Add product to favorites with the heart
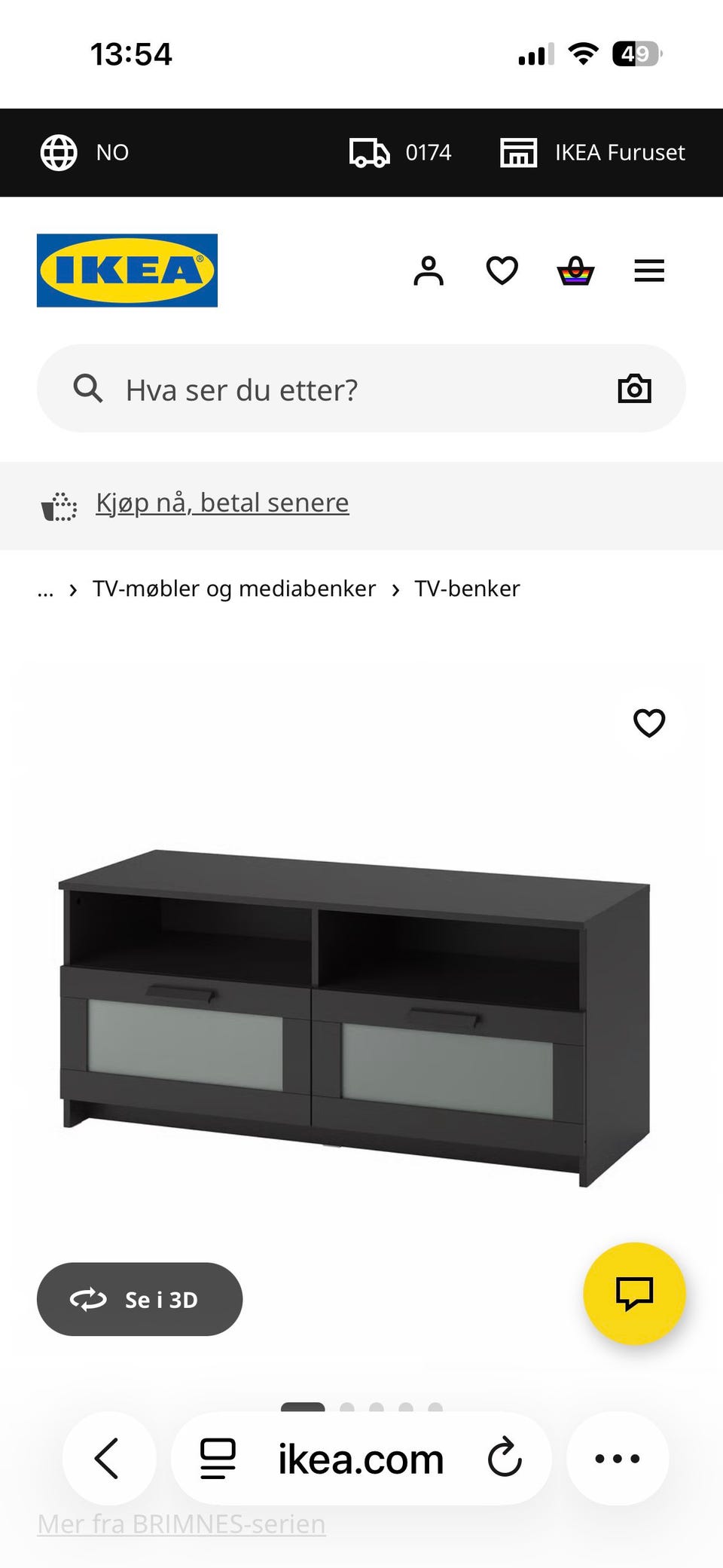 point(648,723)
